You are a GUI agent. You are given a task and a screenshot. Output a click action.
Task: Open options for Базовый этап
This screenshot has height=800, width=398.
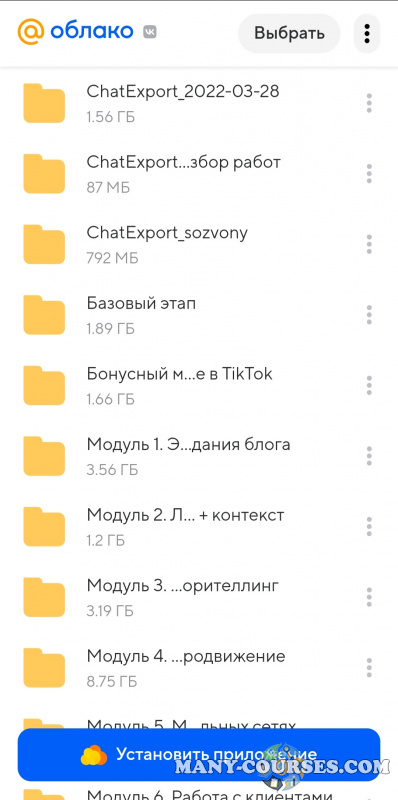coord(369,315)
